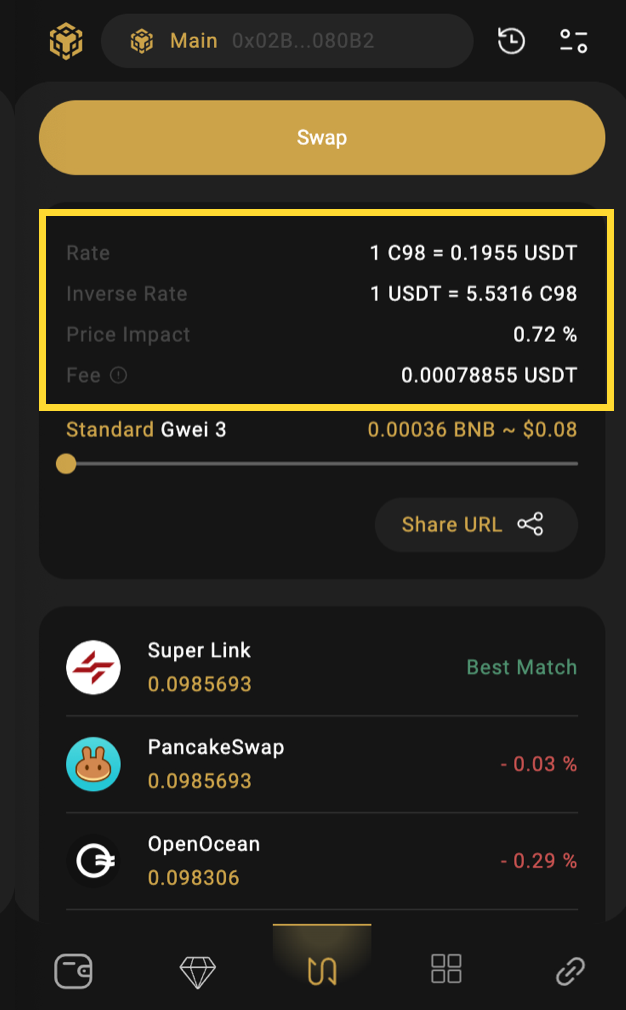Open transaction history clock icon
The width and height of the screenshot is (626, 1010).
coord(511,41)
